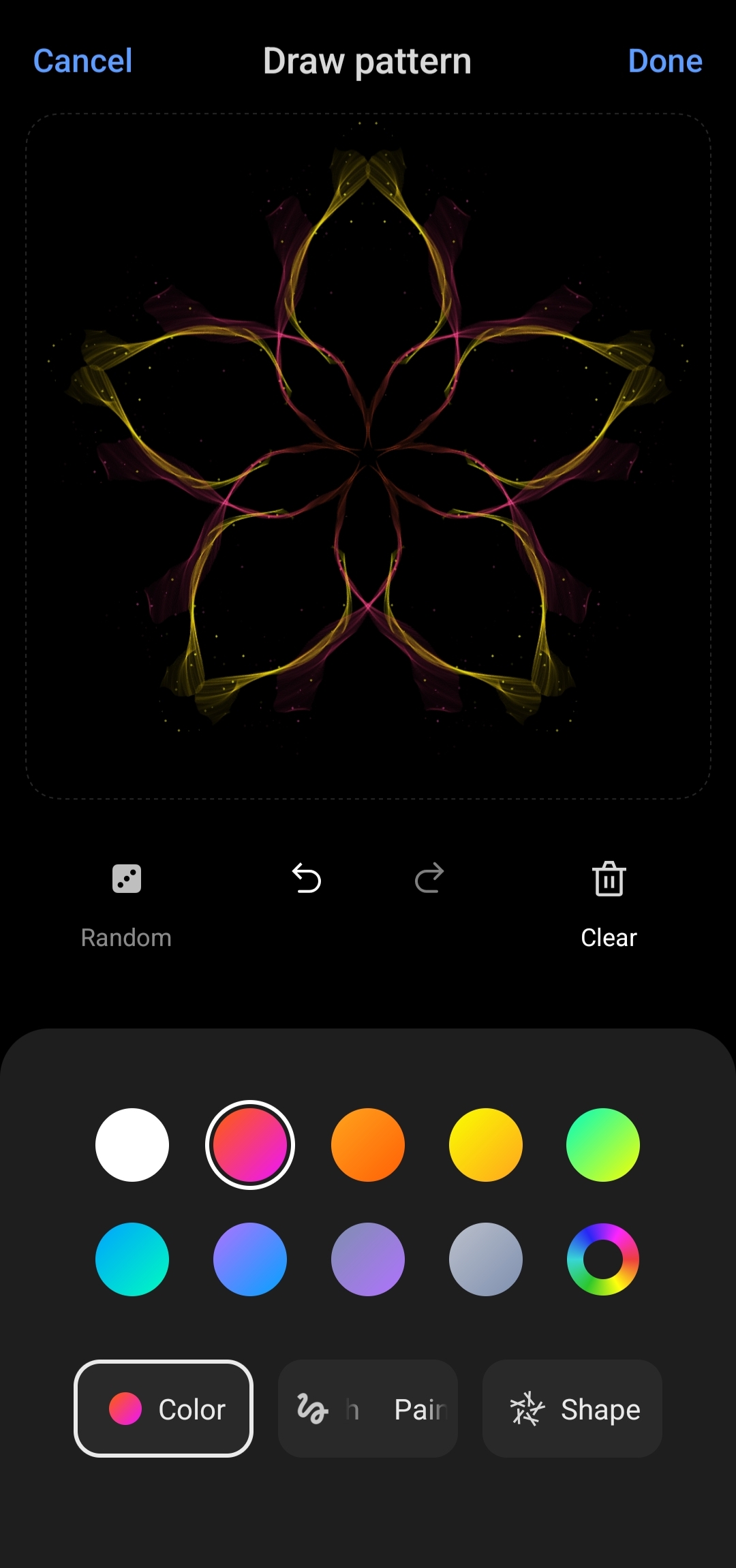The width and height of the screenshot is (736, 1568).
Task: Select the white color swatch
Action: coord(132,1145)
